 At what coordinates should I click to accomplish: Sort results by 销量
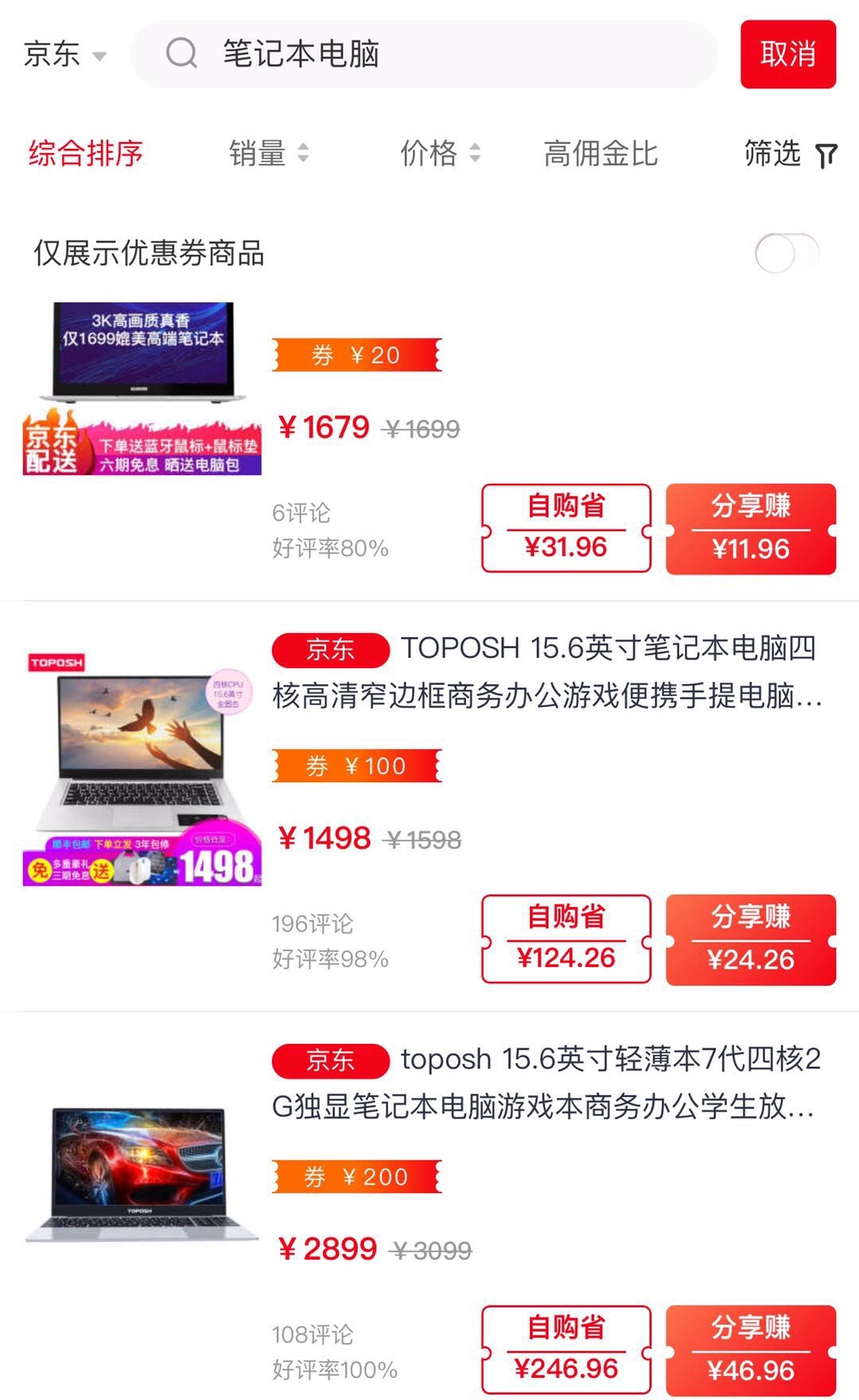coord(268,153)
